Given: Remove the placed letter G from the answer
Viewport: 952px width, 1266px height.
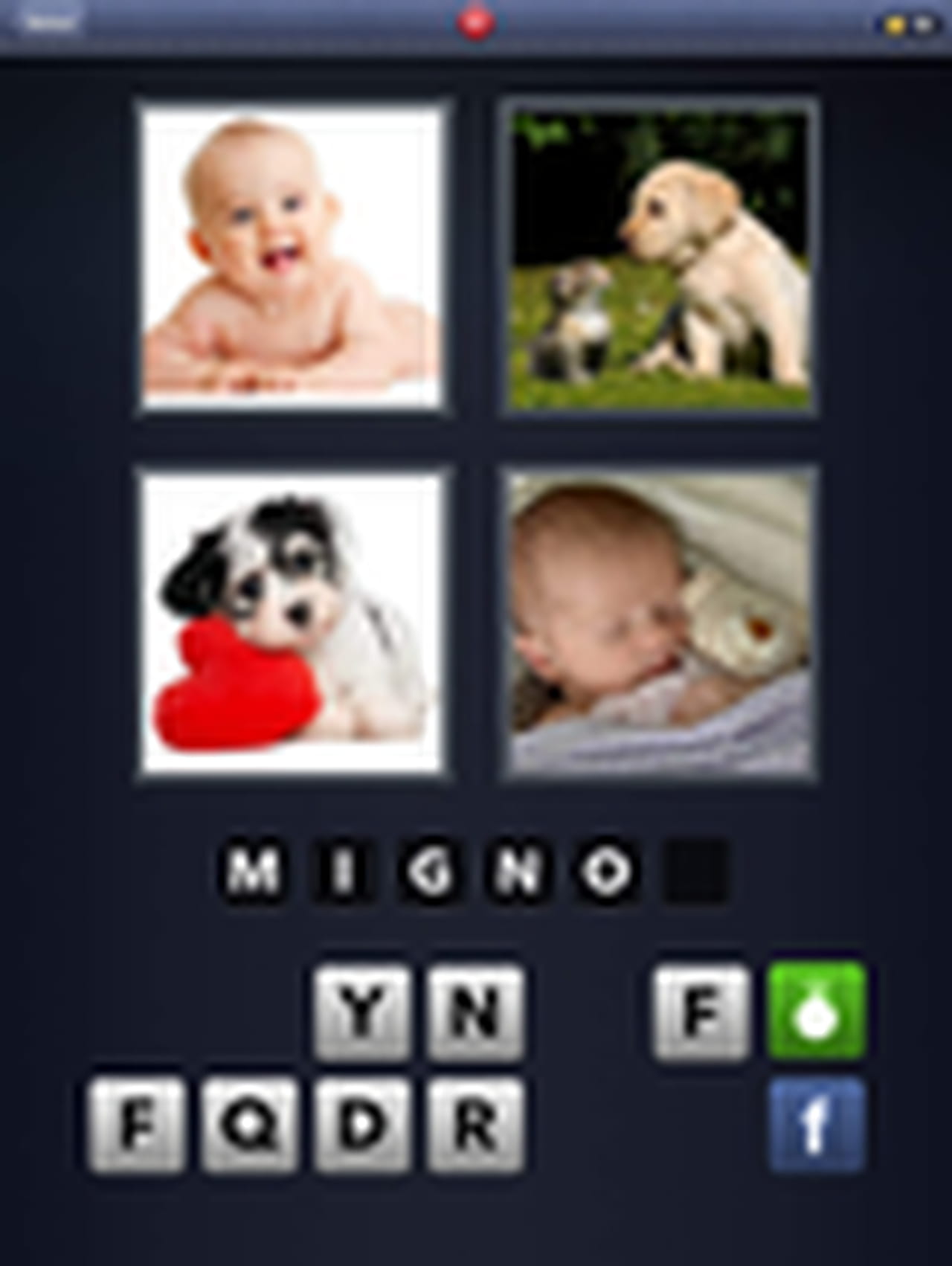Looking at the screenshot, I should tap(431, 870).
